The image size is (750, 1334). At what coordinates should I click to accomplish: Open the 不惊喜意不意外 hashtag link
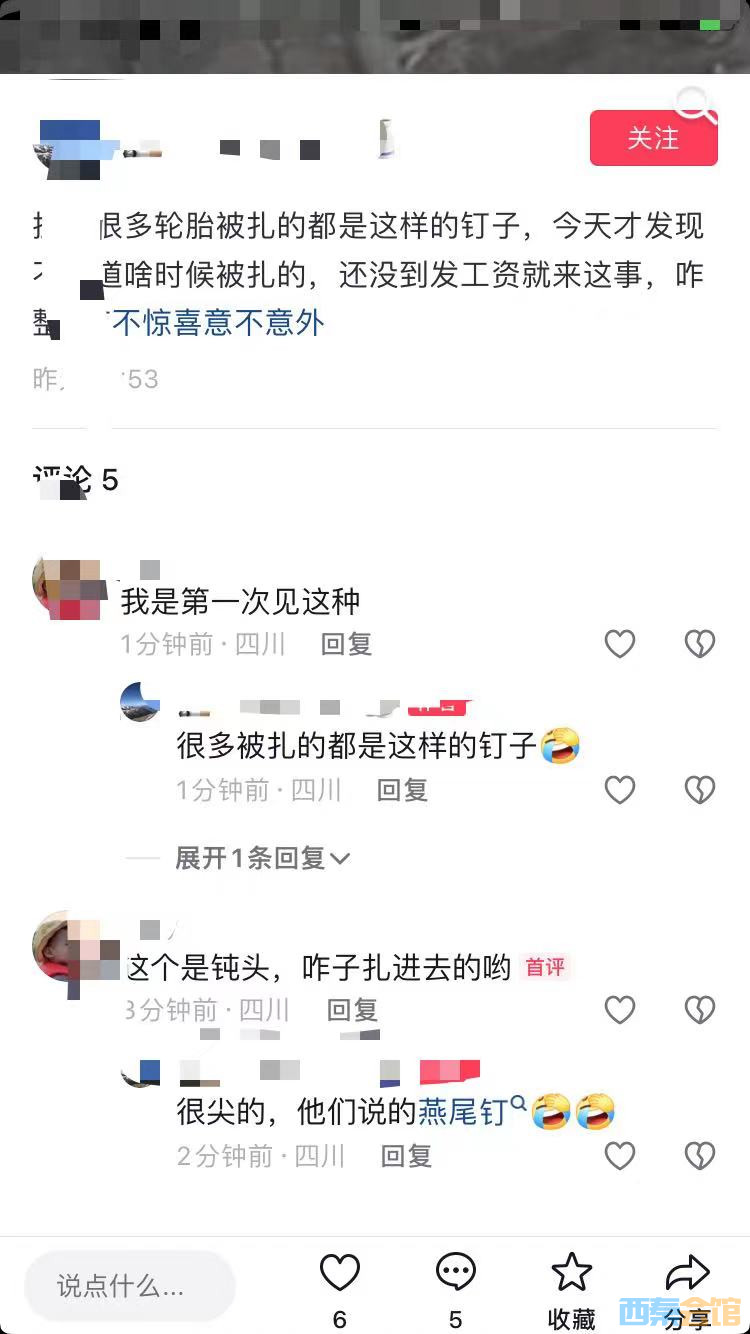click(x=217, y=323)
